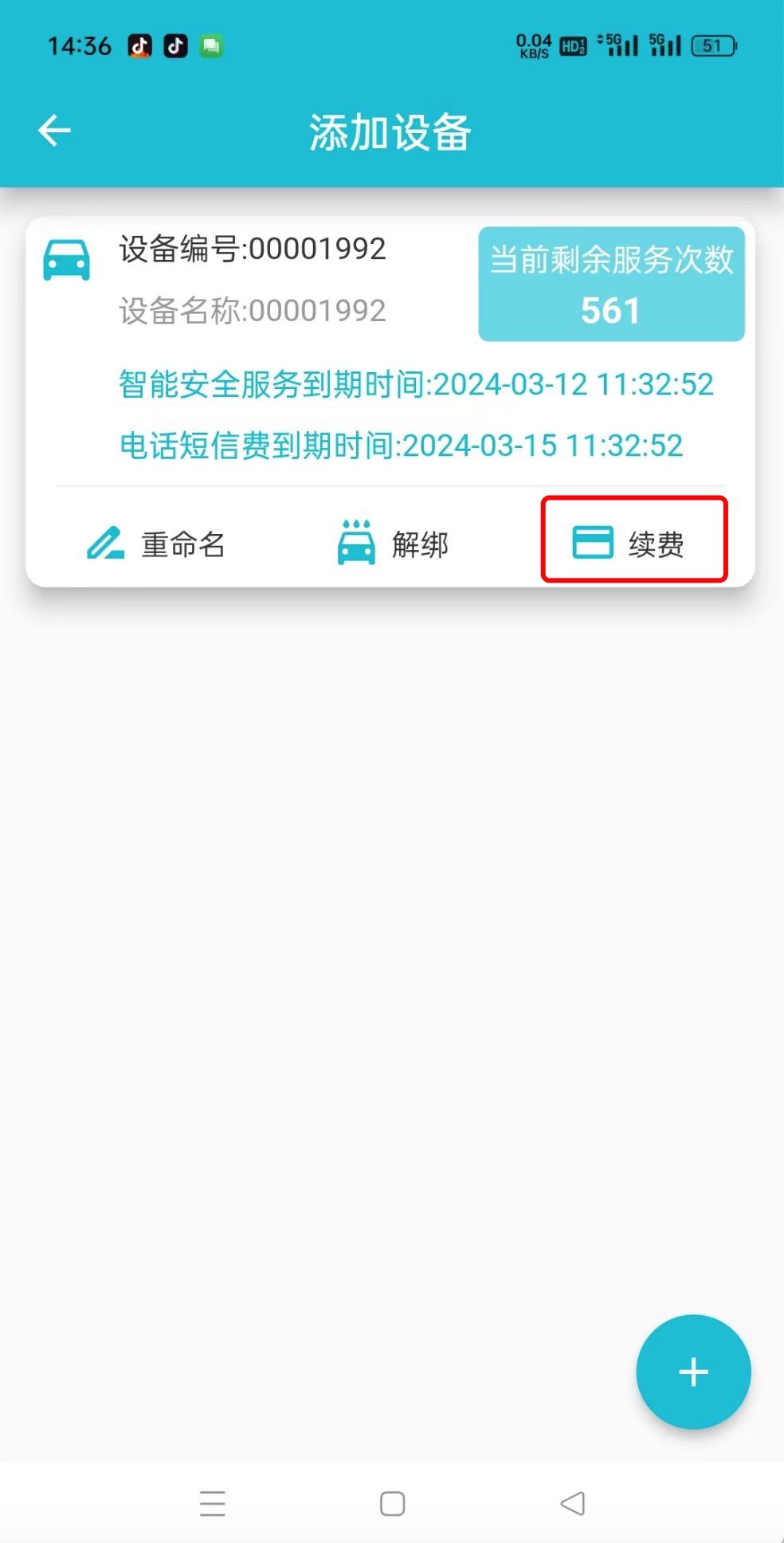This screenshot has width=784, height=1543.
Task: Go back using the top-left arrow
Action: [x=54, y=131]
